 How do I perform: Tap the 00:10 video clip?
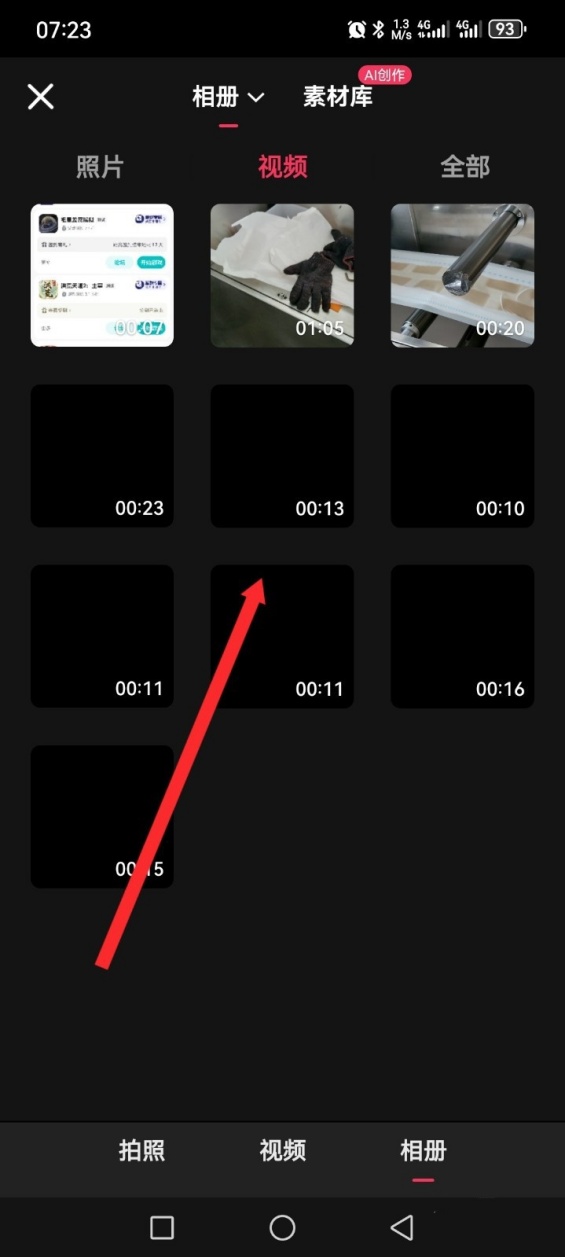462,456
